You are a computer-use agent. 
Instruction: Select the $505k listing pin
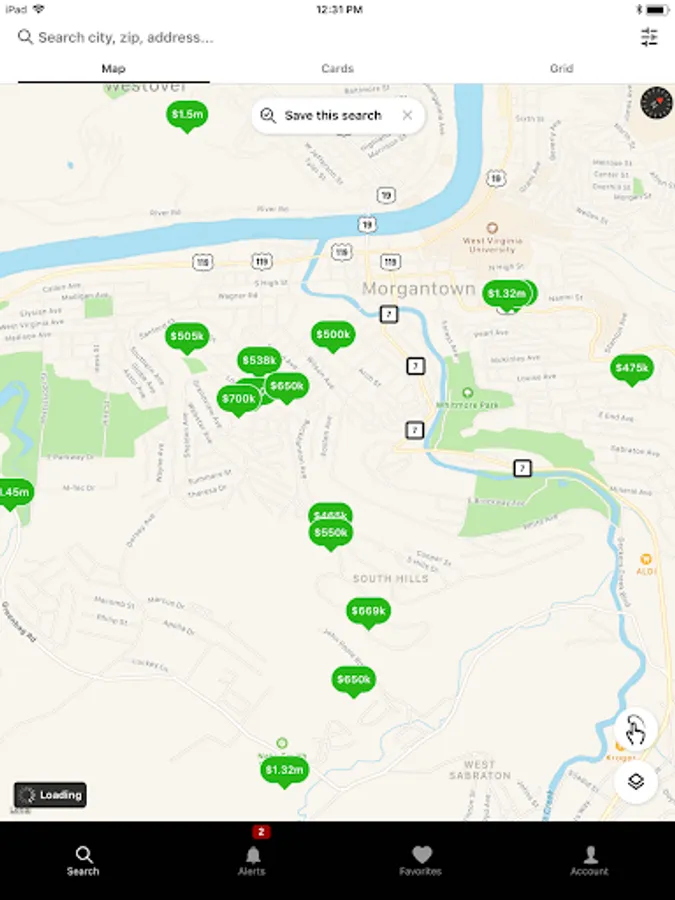coord(186,337)
